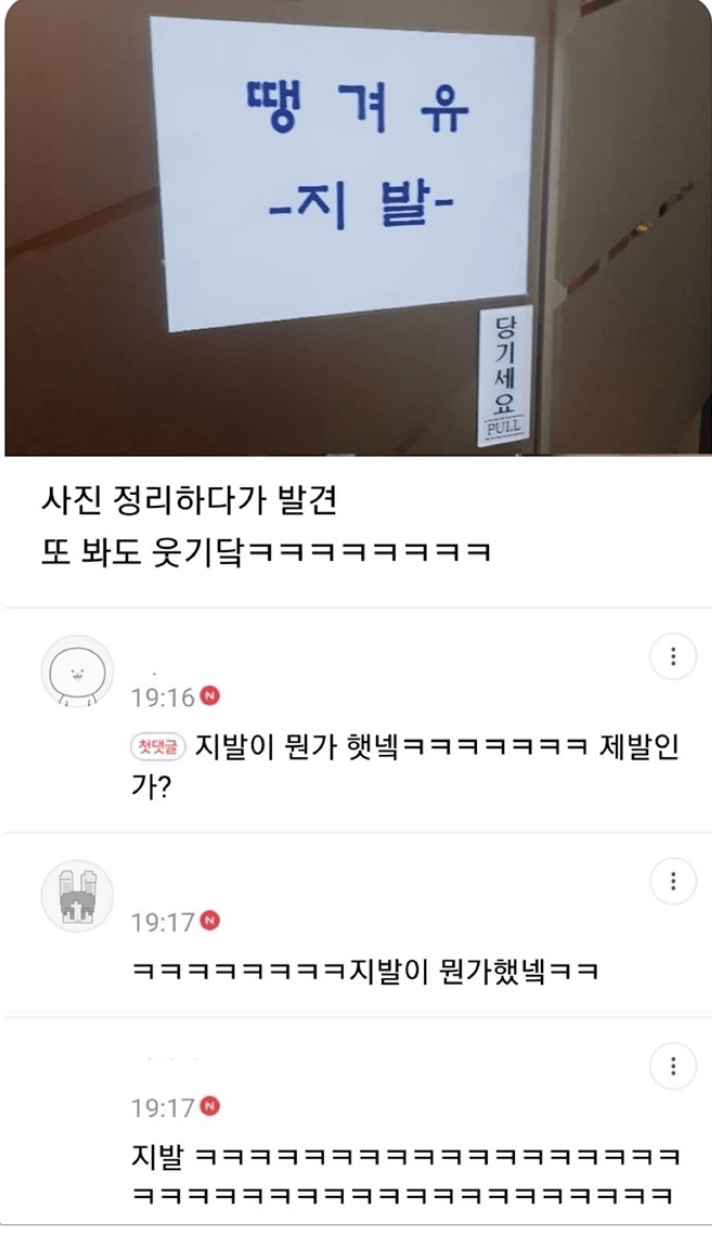View profile of the first commenter's smiley avatar
This screenshot has width=712, height=1235.
pyautogui.click(x=77, y=671)
